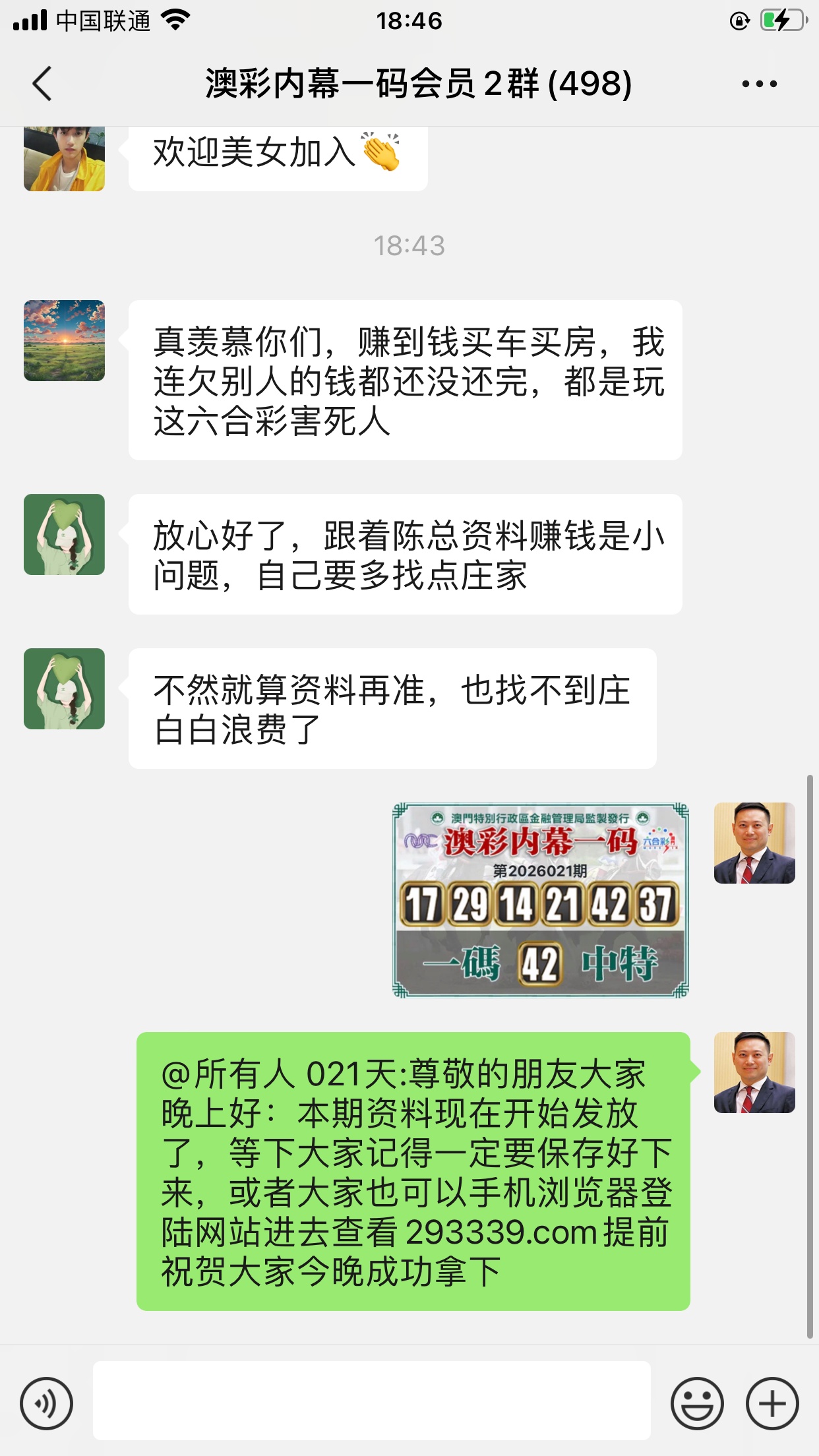Image resolution: width=819 pixels, height=1456 pixels.
Task: Go back from the group chat
Action: point(42,84)
